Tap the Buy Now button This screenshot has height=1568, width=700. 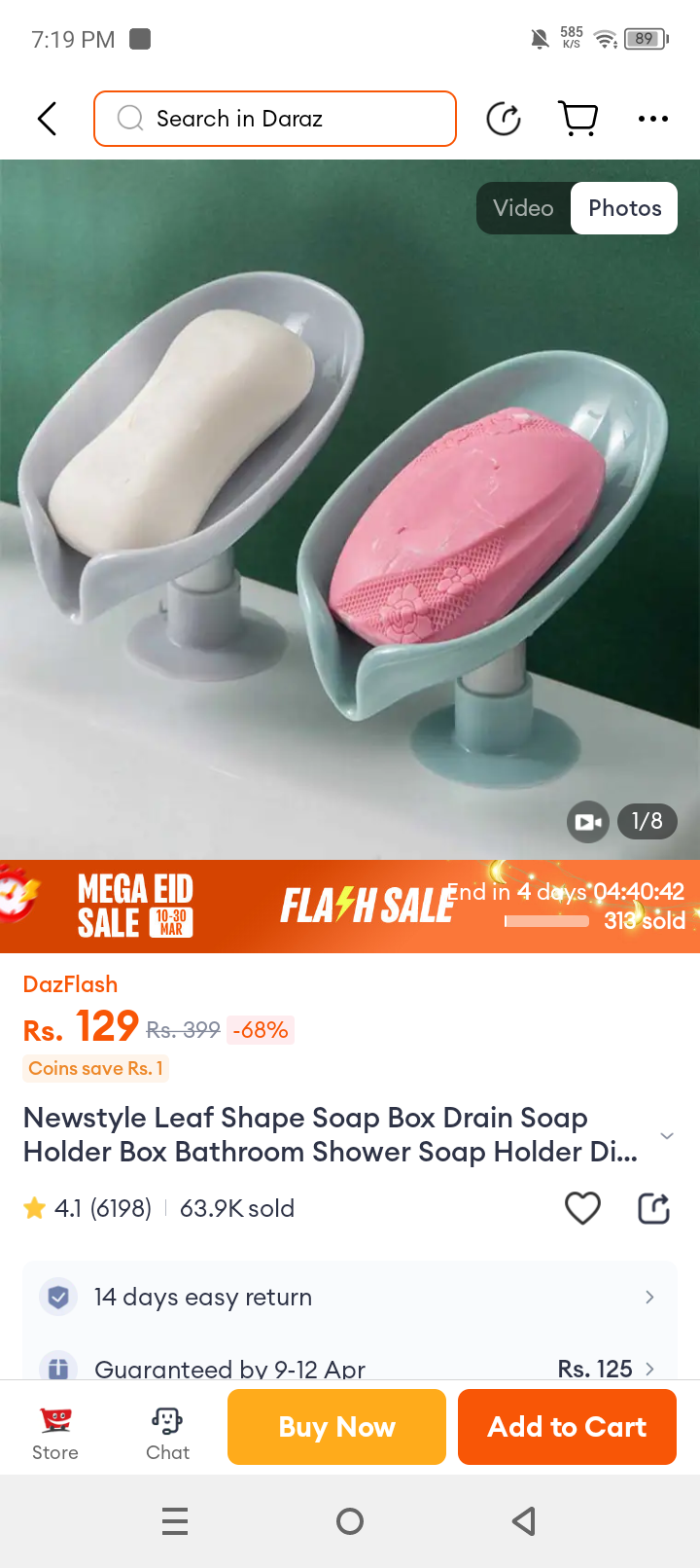pos(336,1427)
